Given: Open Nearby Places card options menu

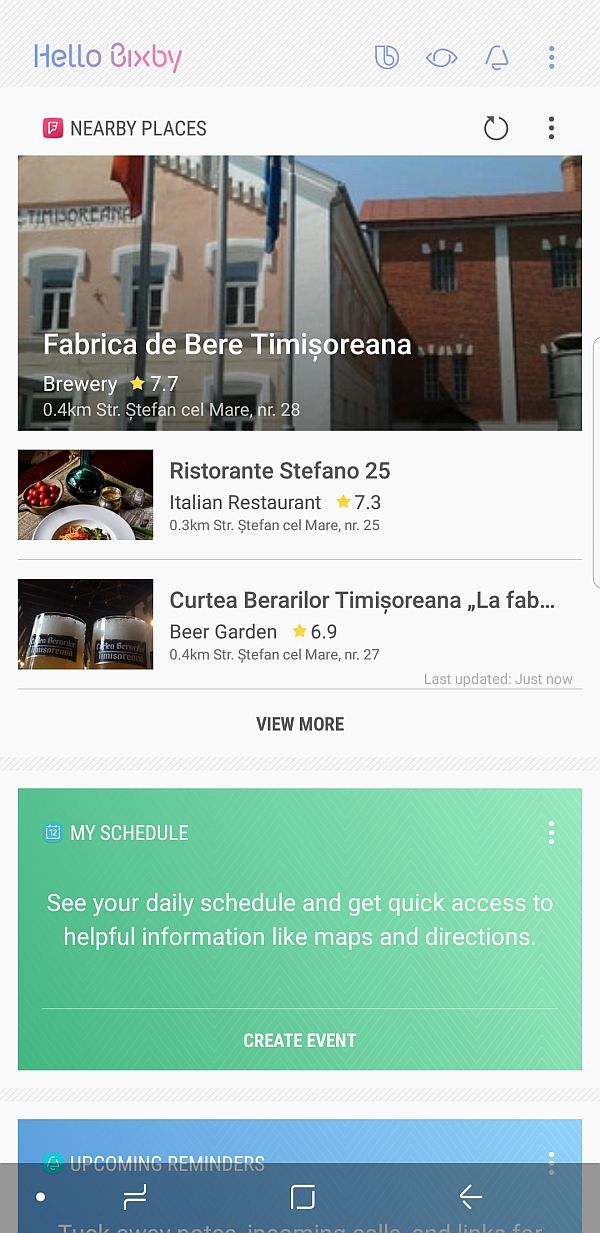Looking at the screenshot, I should click(x=551, y=128).
